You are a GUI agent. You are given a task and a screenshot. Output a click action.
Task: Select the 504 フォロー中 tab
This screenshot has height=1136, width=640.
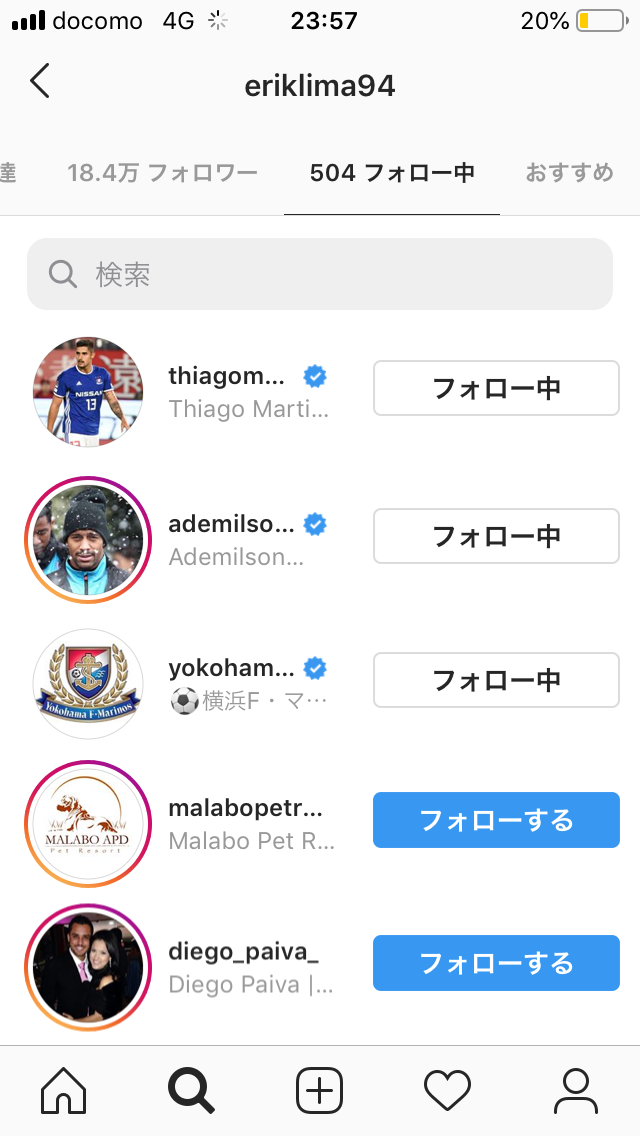click(x=392, y=173)
